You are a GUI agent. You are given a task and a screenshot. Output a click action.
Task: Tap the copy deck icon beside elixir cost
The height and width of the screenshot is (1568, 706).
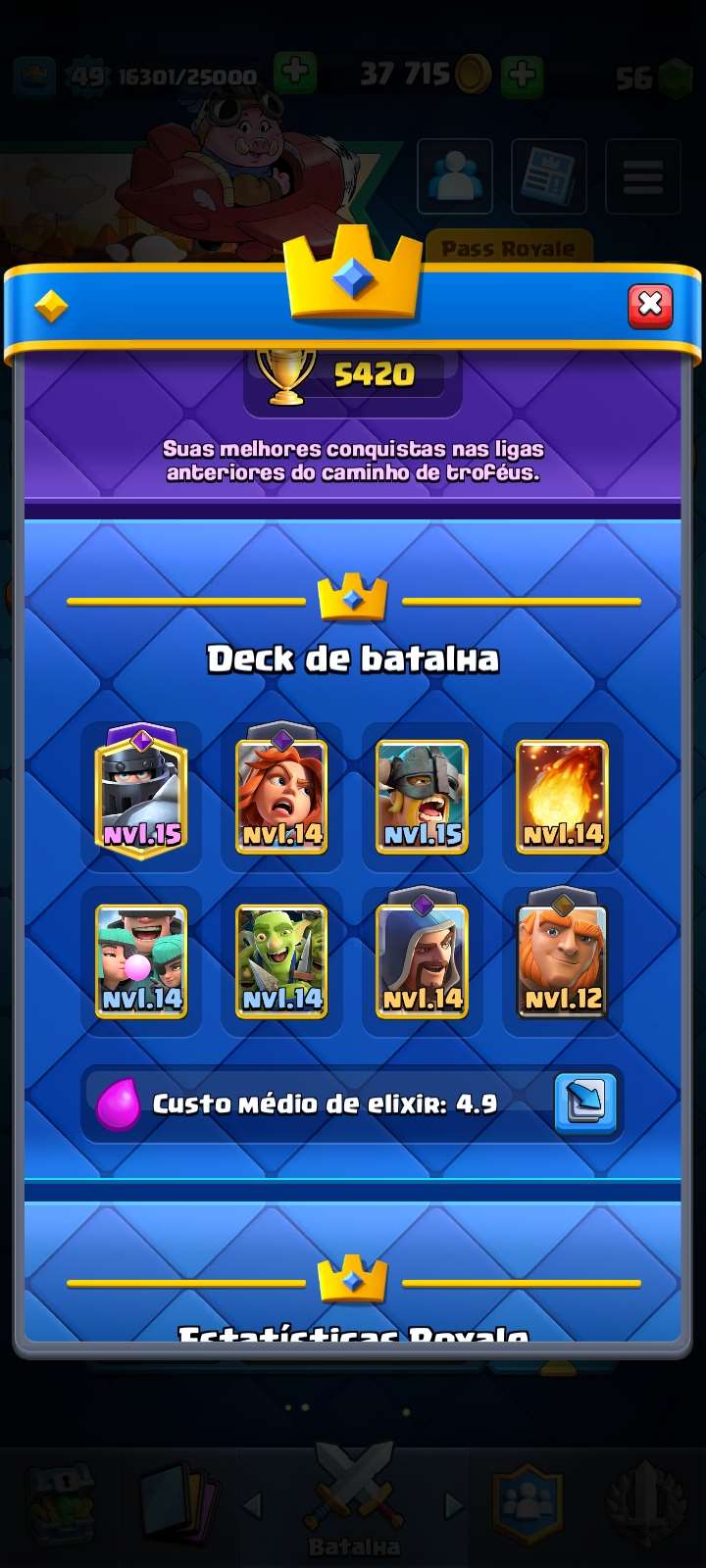585,1103
